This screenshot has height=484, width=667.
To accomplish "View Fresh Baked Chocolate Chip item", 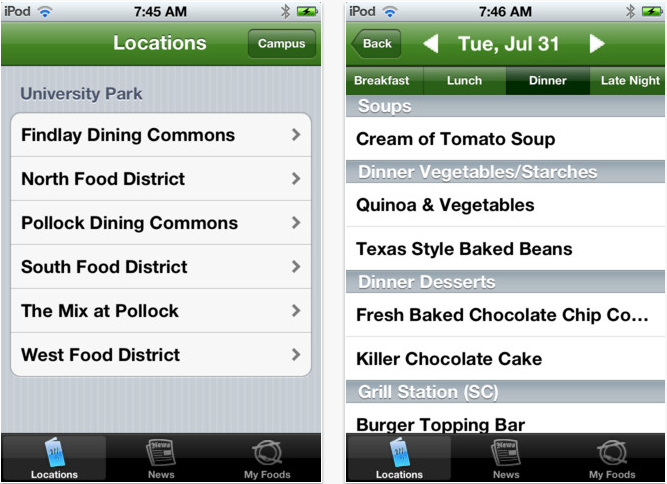I will tap(505, 315).
